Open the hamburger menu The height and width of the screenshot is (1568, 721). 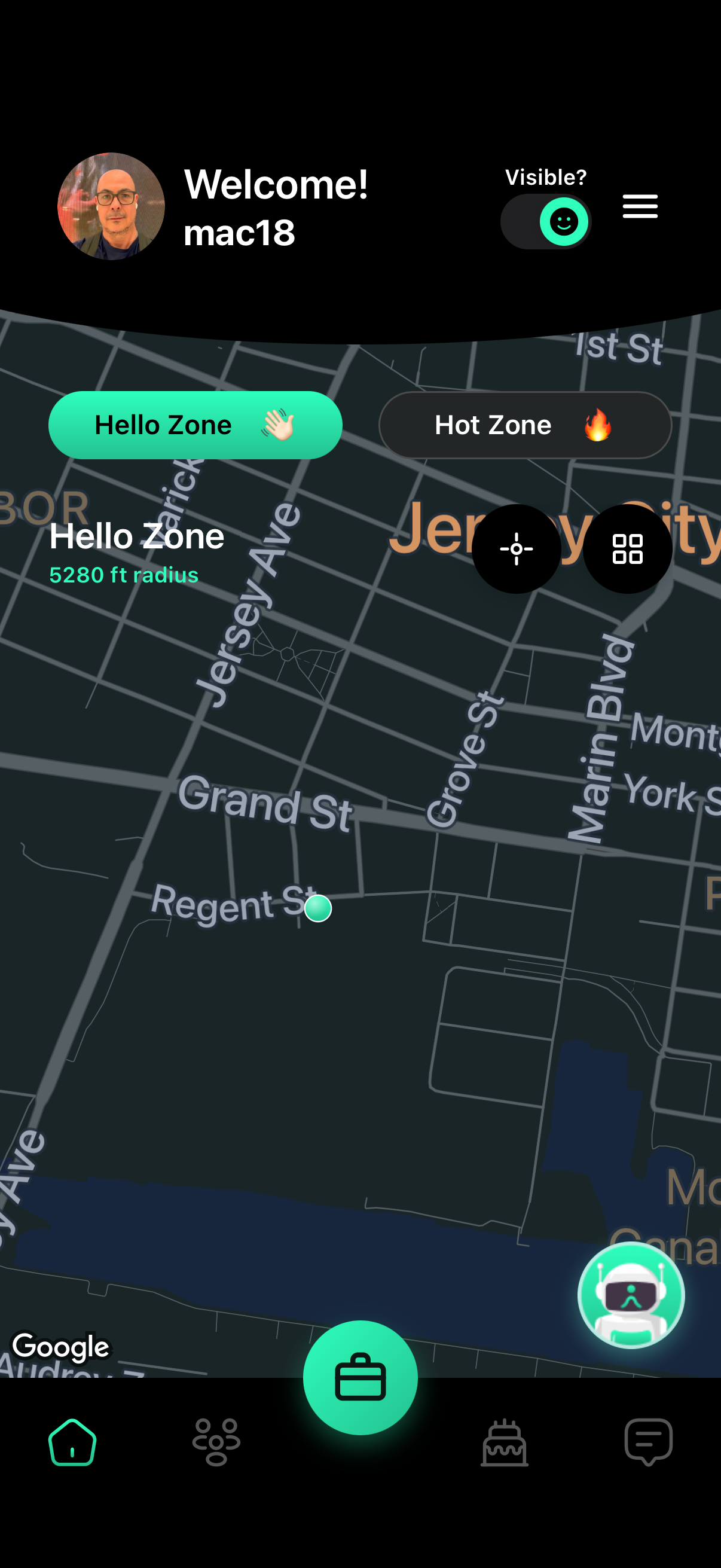[x=640, y=206]
